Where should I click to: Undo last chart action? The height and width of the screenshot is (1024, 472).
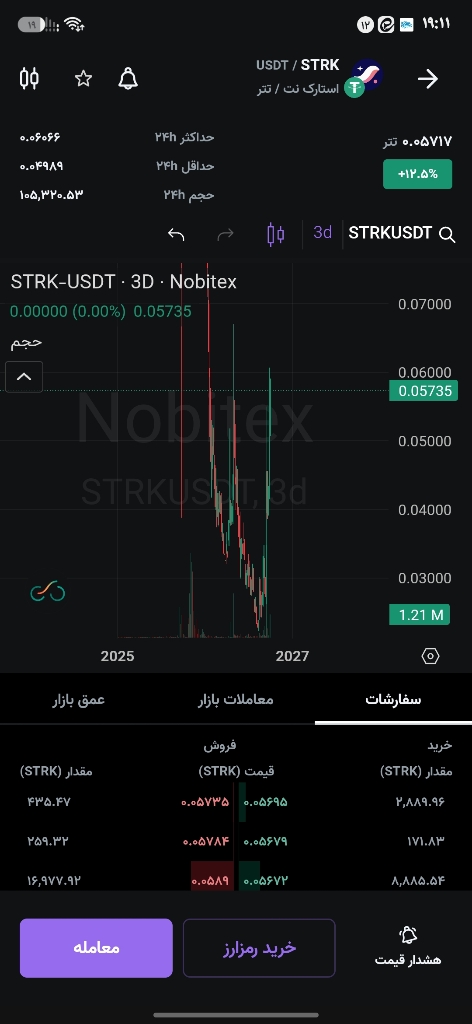(x=176, y=234)
